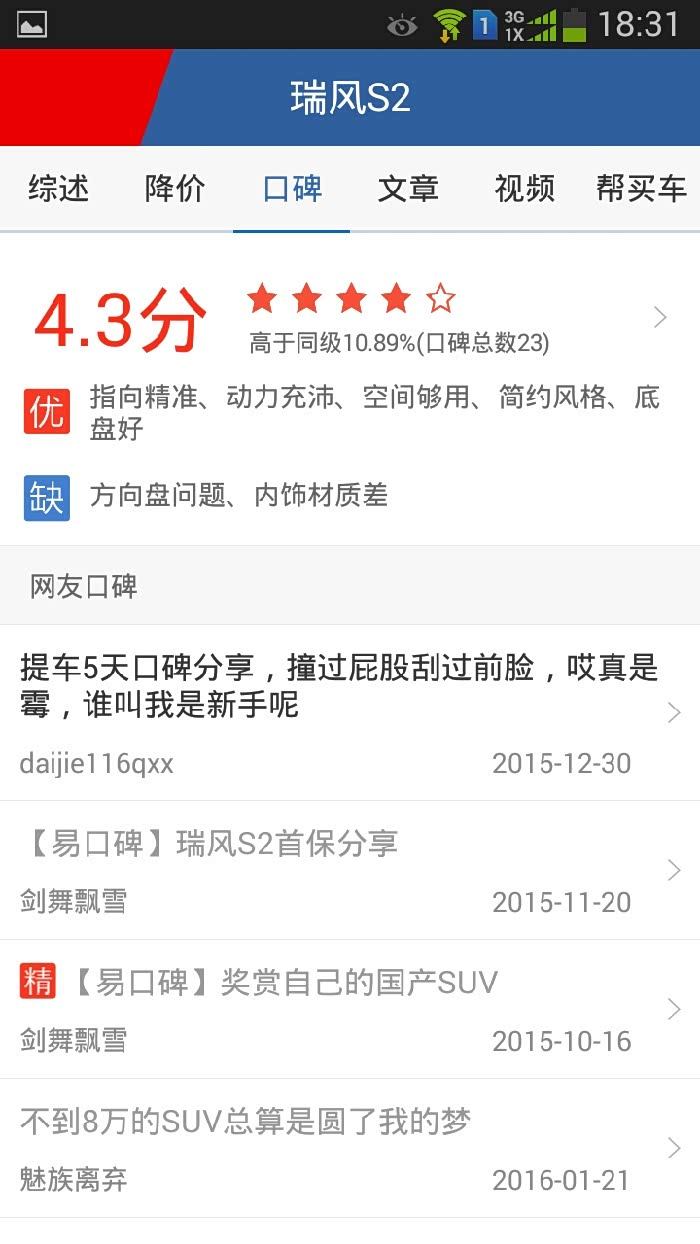Switch to the 文章 tab
Image resolution: width=700 pixels, height=1244 pixels.
coord(408,188)
